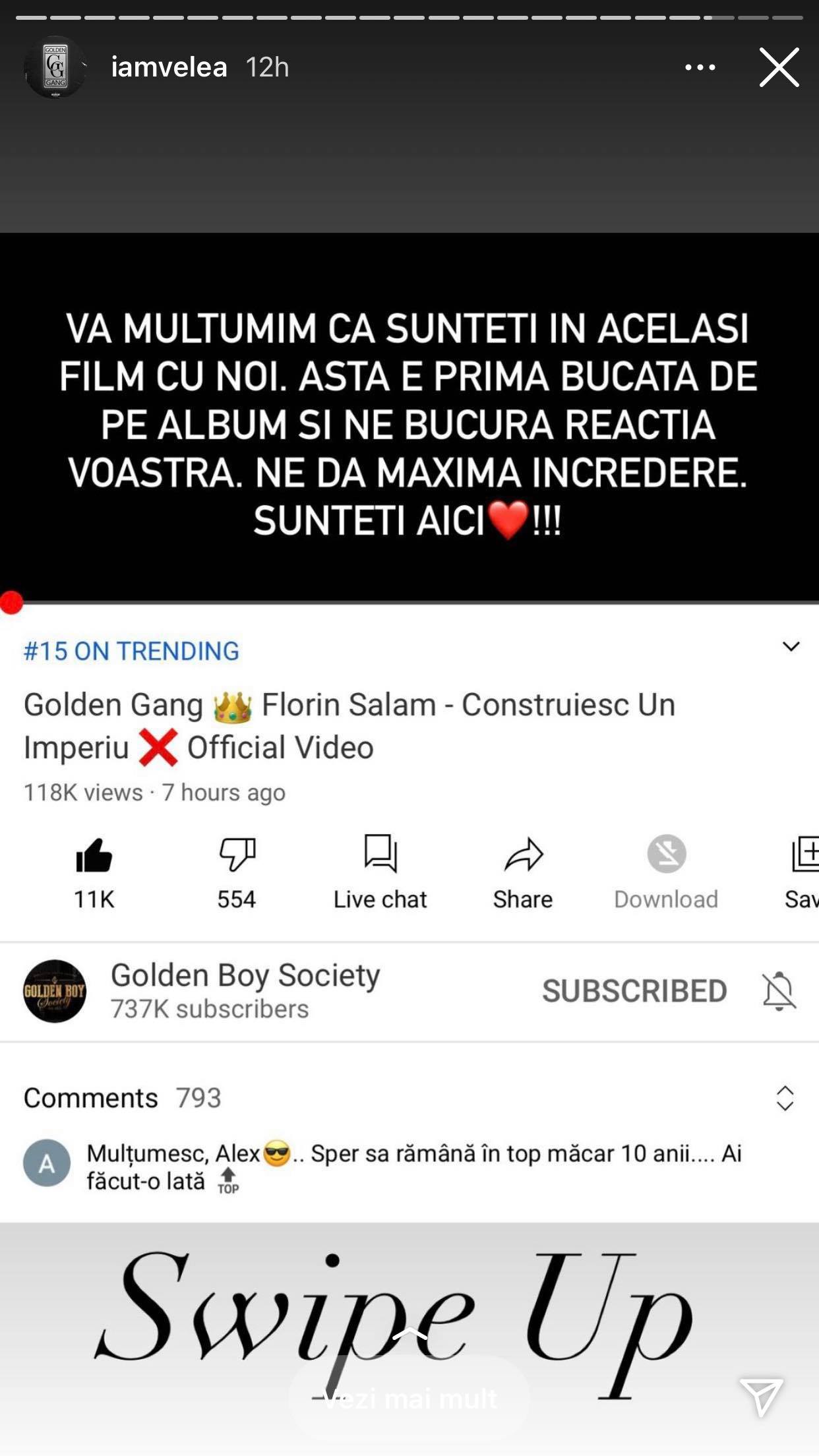819x1456 pixels.
Task: Close the story viewer
Action: pyautogui.click(x=779, y=67)
